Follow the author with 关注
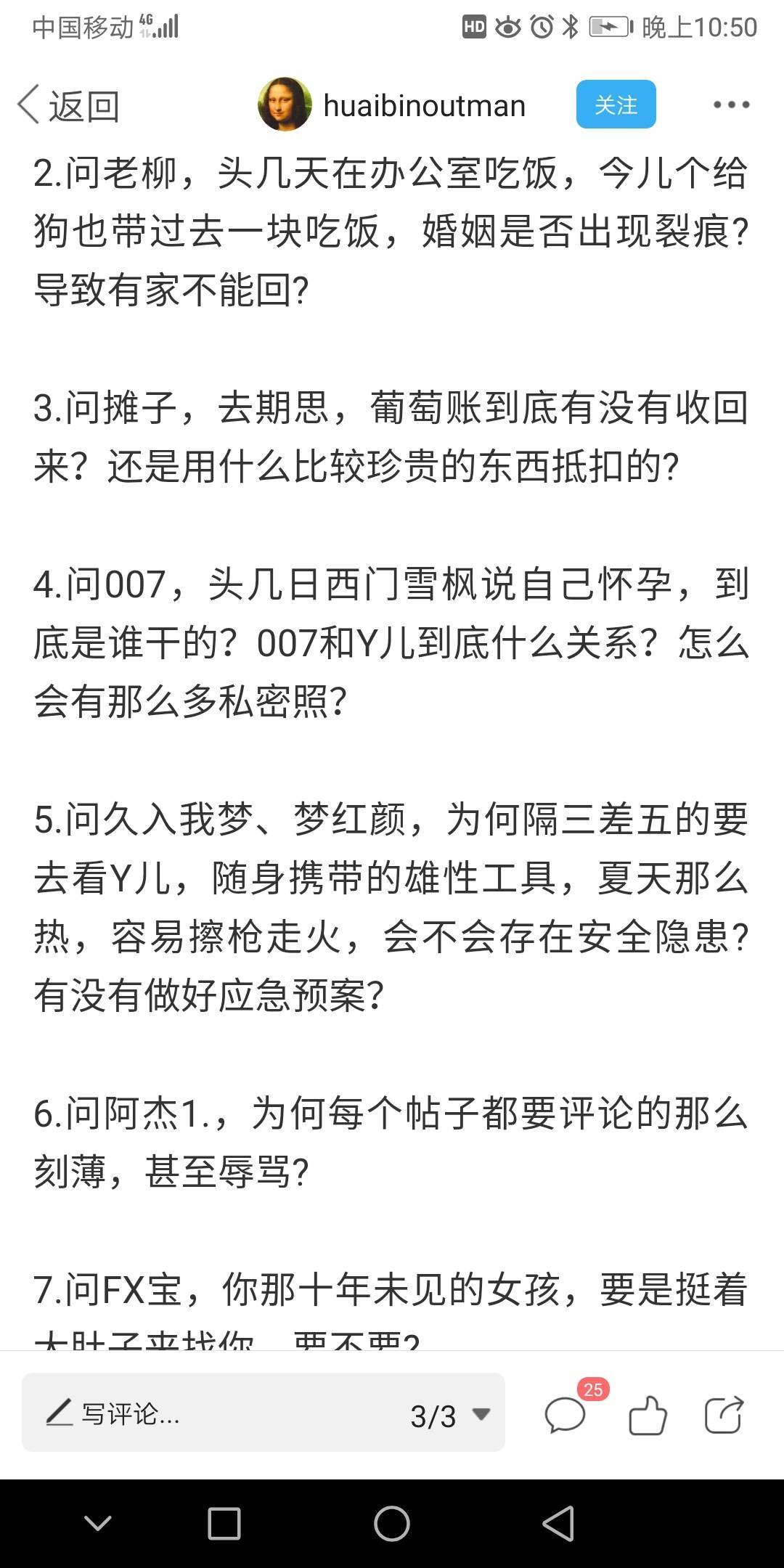Screen dimensions: 784x1568 click(x=616, y=105)
